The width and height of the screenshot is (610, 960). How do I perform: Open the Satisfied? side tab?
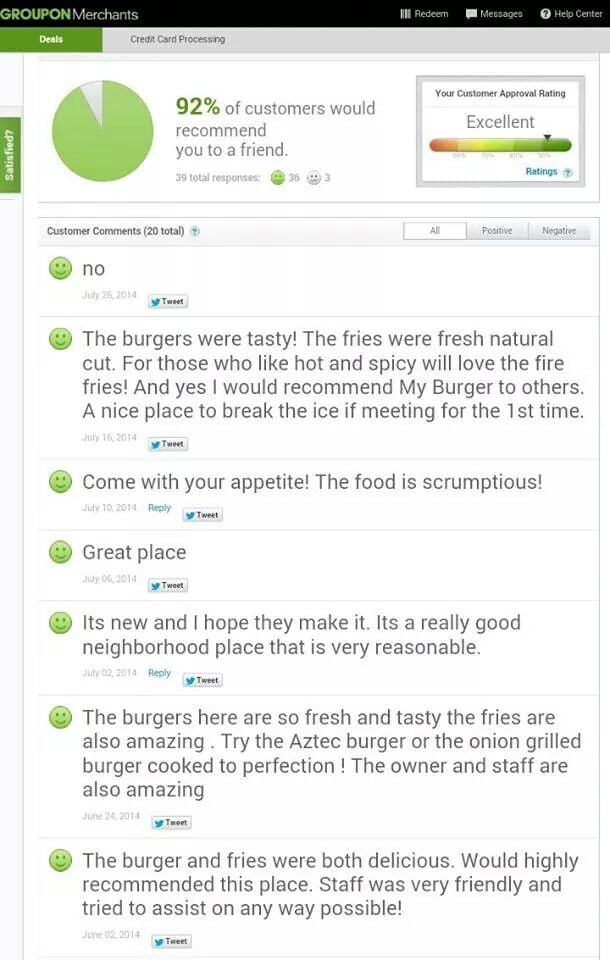10,155
